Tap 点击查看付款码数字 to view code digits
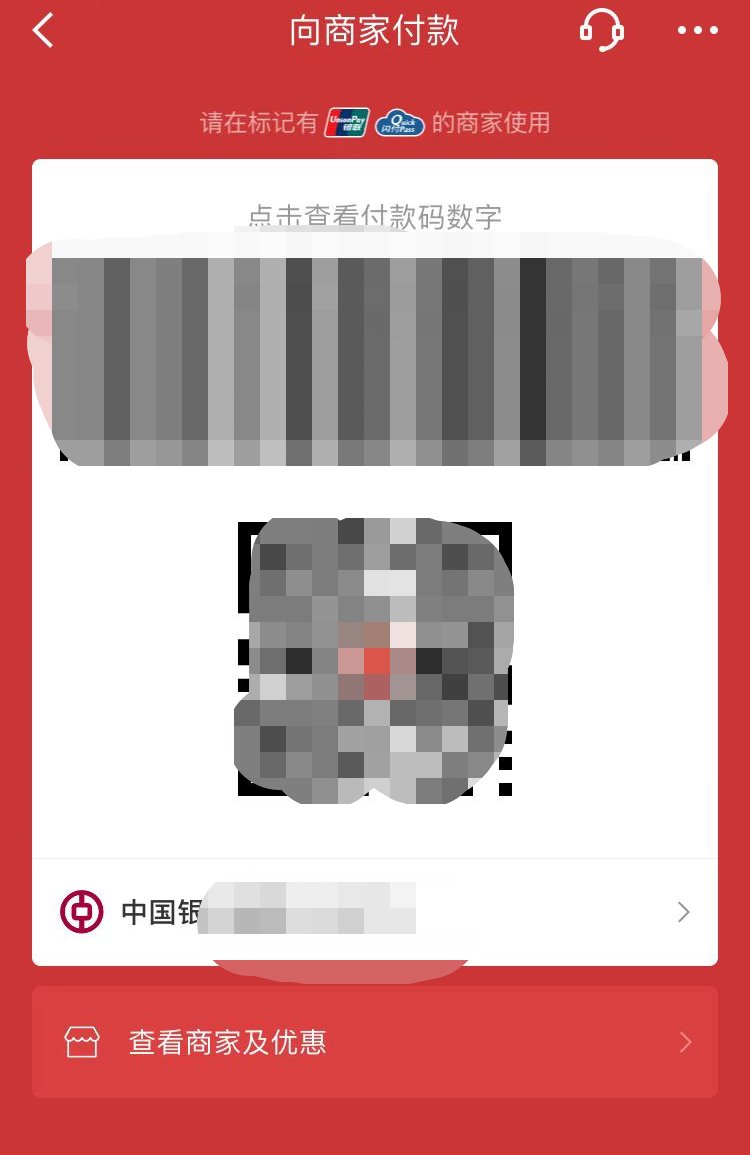Image resolution: width=750 pixels, height=1155 pixels. (x=374, y=215)
